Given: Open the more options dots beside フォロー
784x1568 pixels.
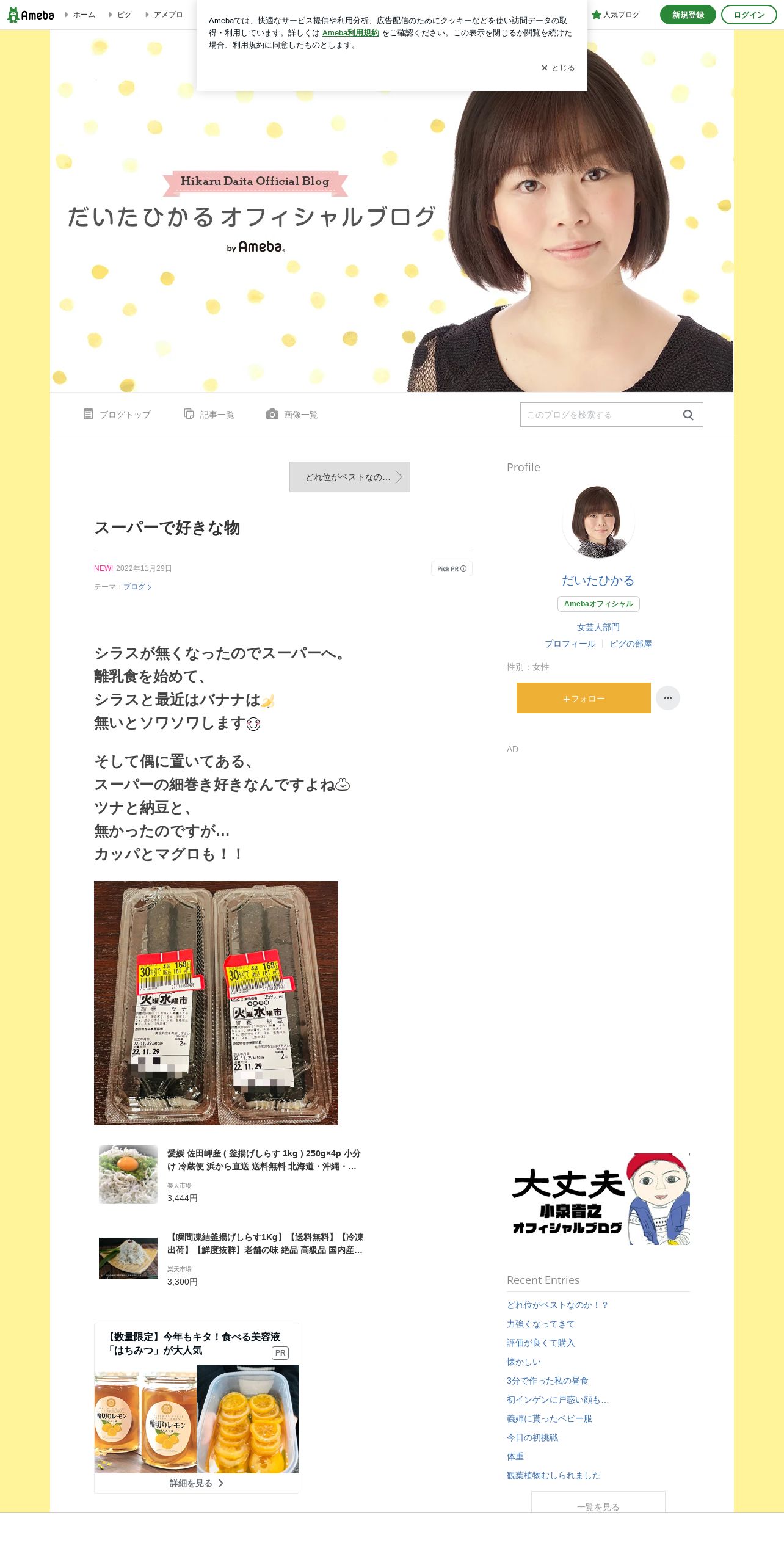Looking at the screenshot, I should click(667, 698).
